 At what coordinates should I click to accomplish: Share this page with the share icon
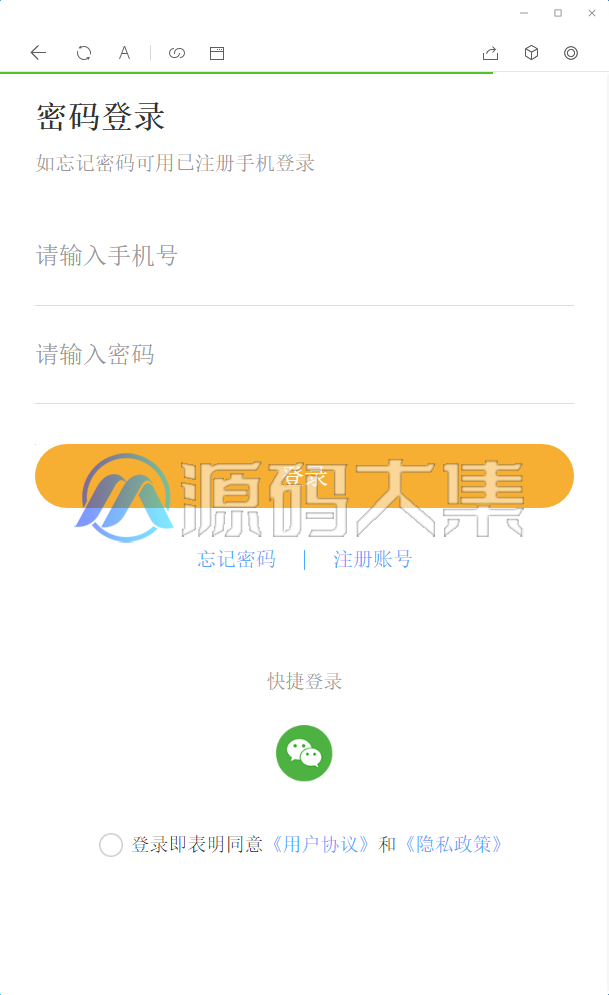point(490,53)
